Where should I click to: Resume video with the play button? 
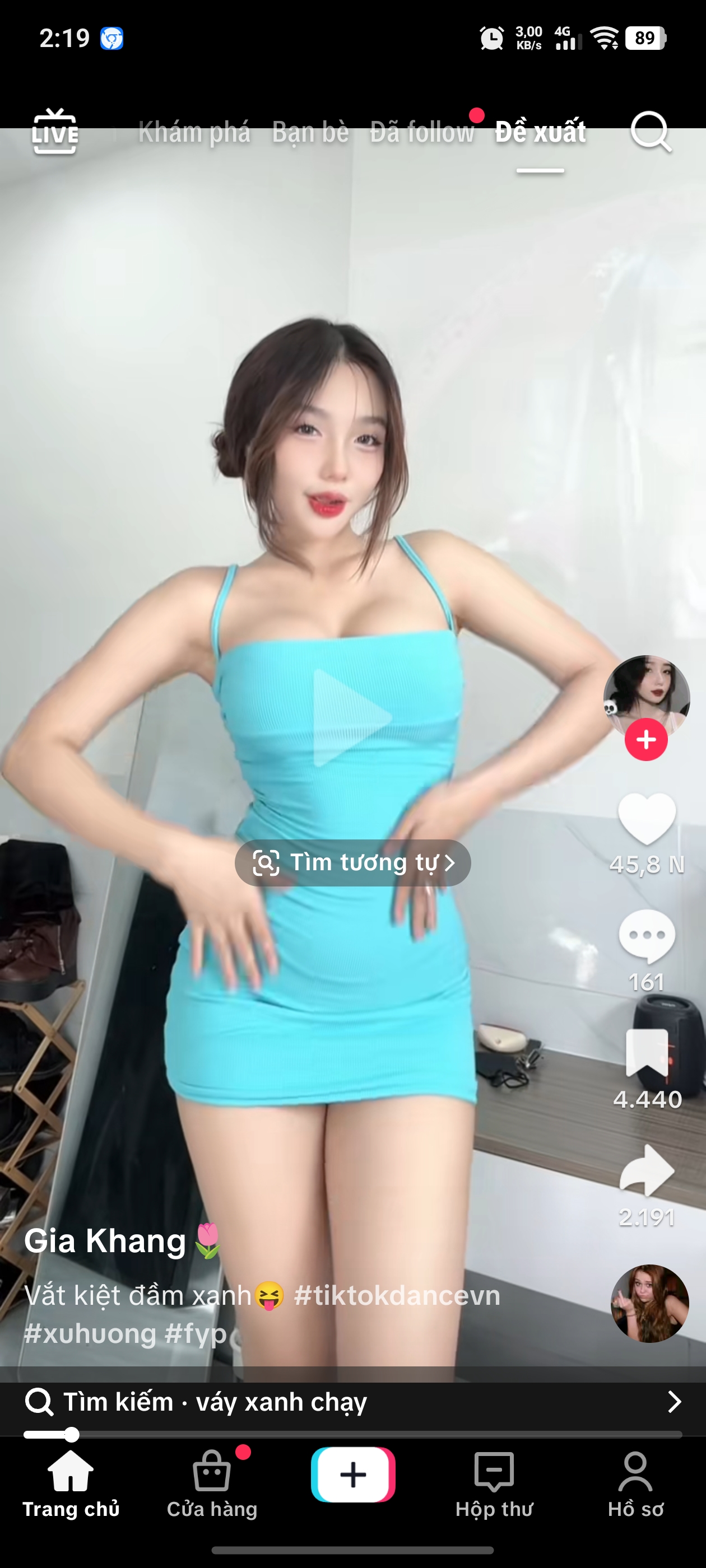[352, 718]
